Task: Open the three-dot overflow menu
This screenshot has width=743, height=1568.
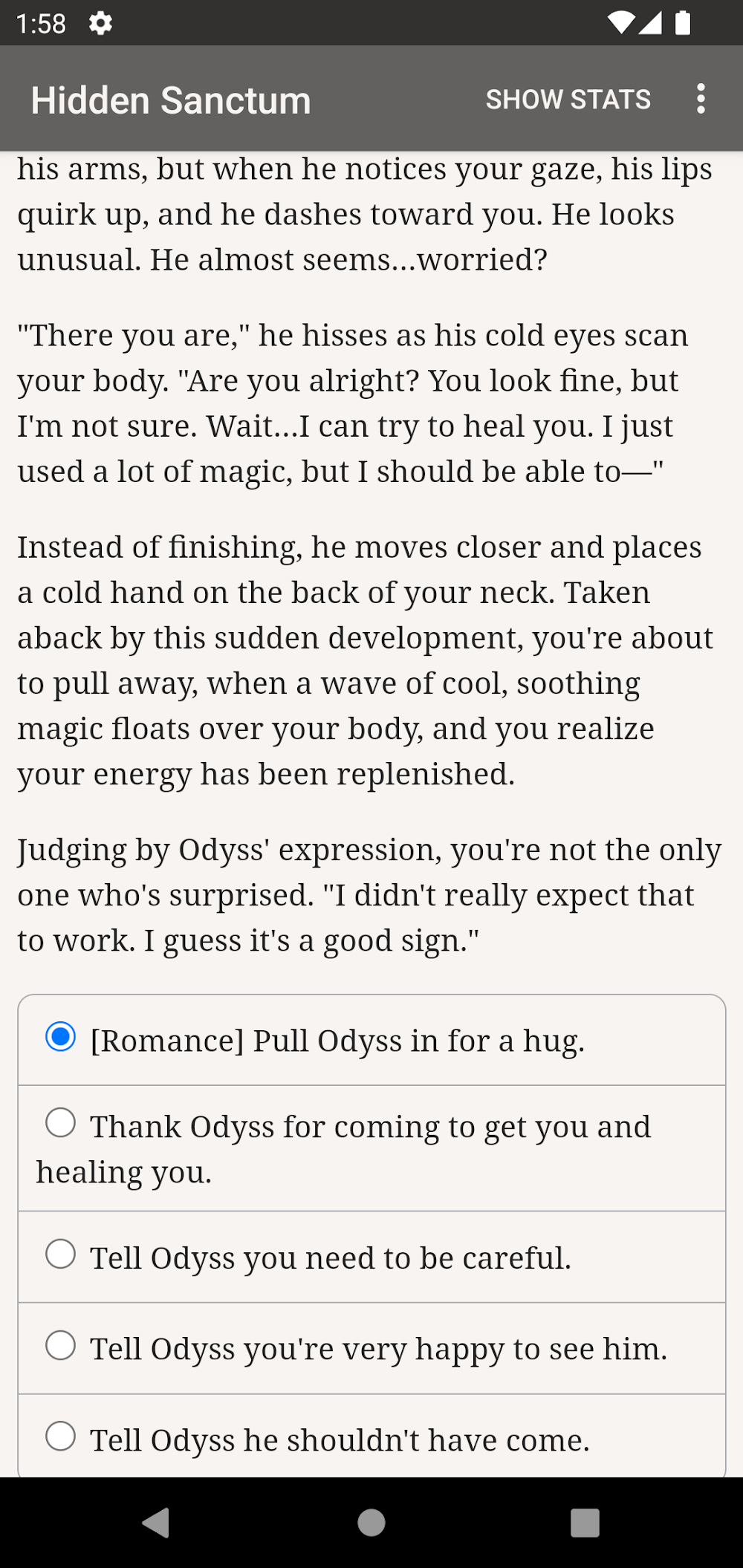Action: click(x=701, y=99)
